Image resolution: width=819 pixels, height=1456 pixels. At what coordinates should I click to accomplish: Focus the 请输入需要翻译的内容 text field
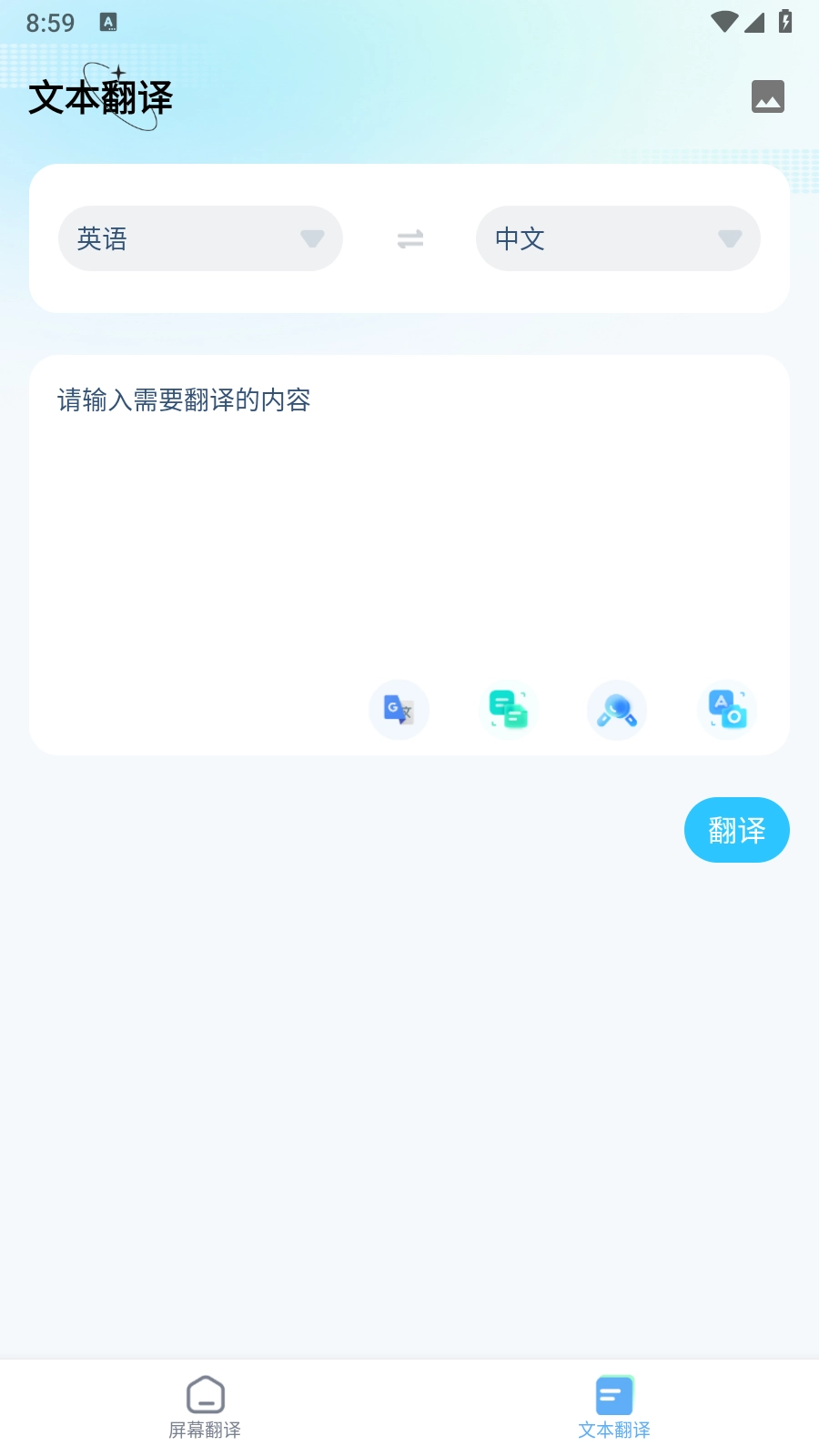coord(409,510)
